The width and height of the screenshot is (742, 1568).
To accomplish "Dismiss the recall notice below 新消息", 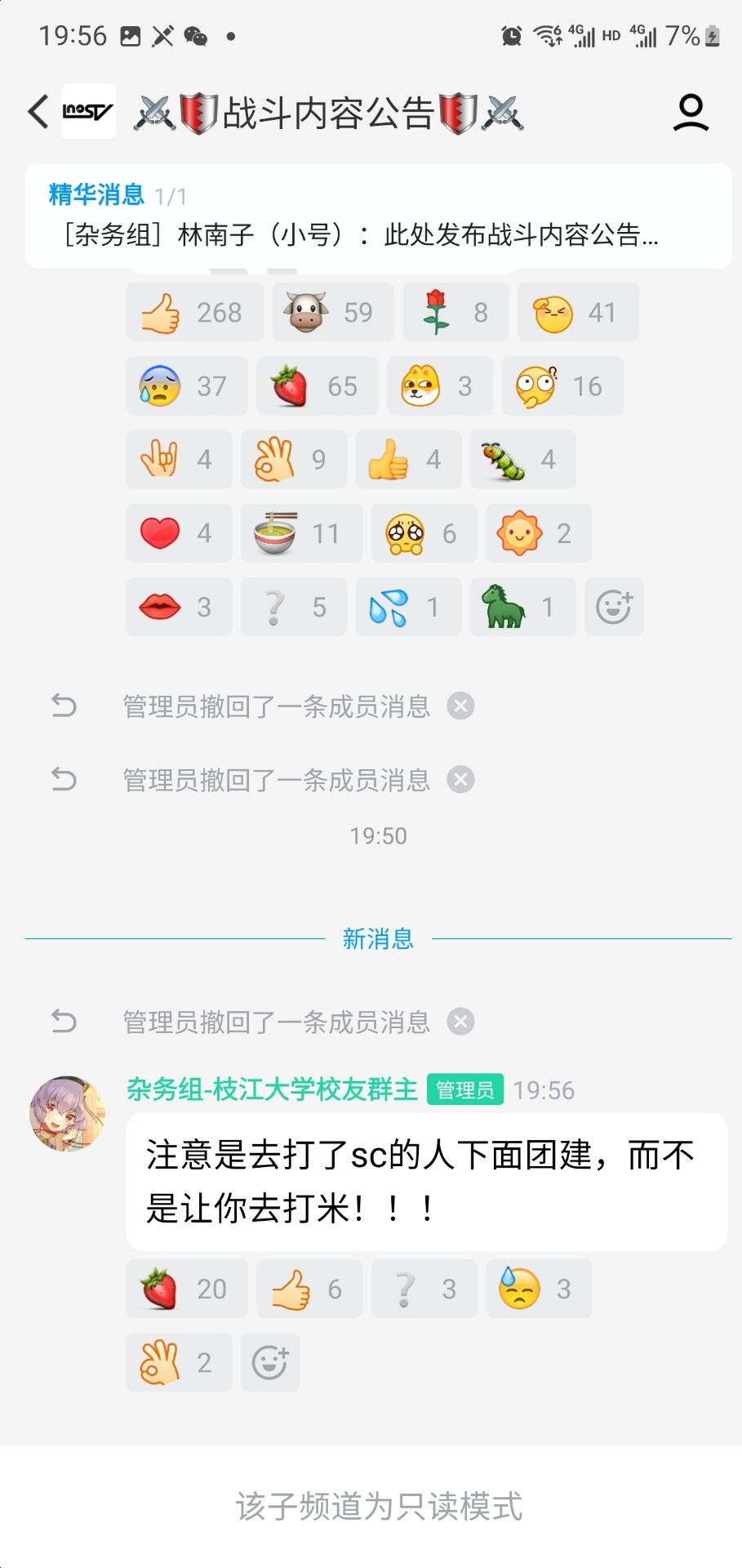I will (x=460, y=1022).
